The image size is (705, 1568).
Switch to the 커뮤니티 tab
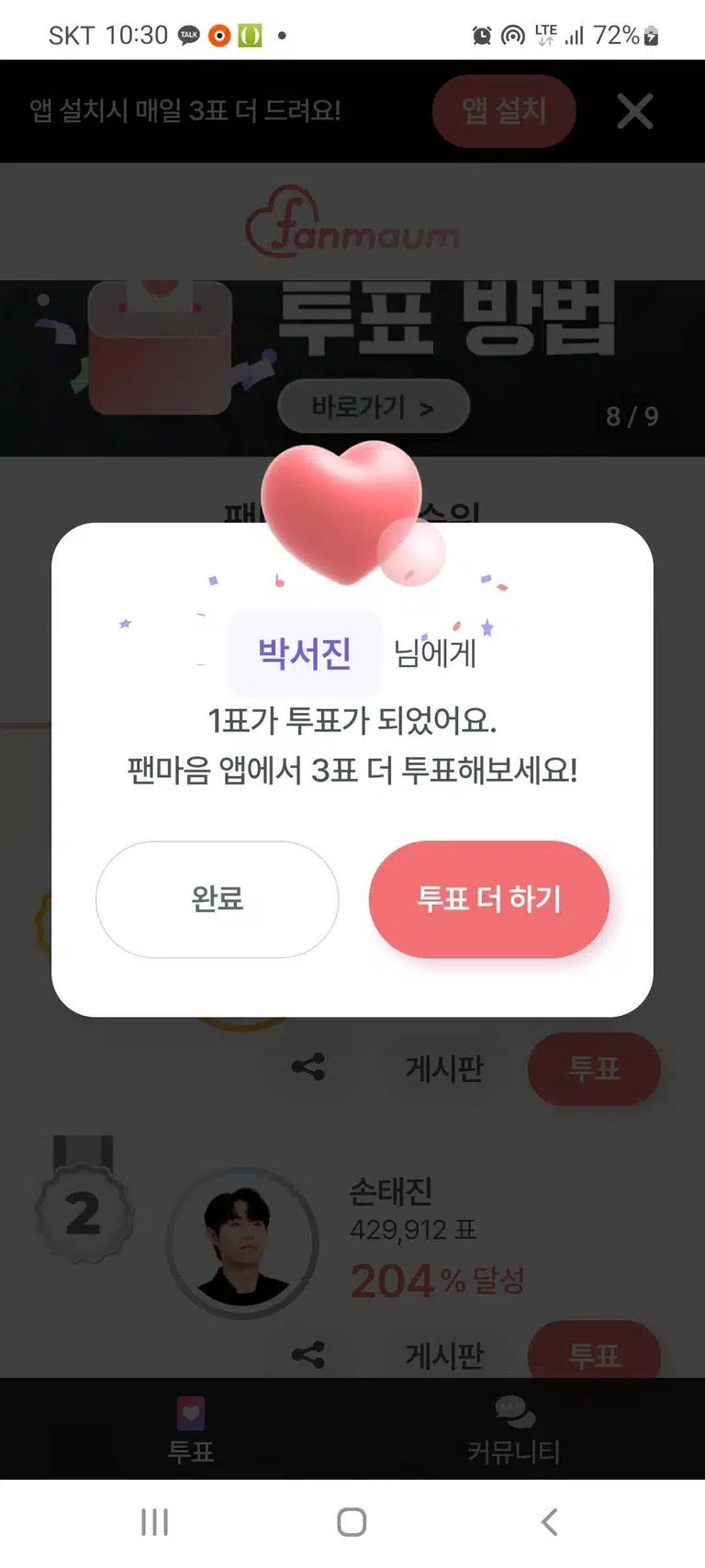click(514, 1431)
